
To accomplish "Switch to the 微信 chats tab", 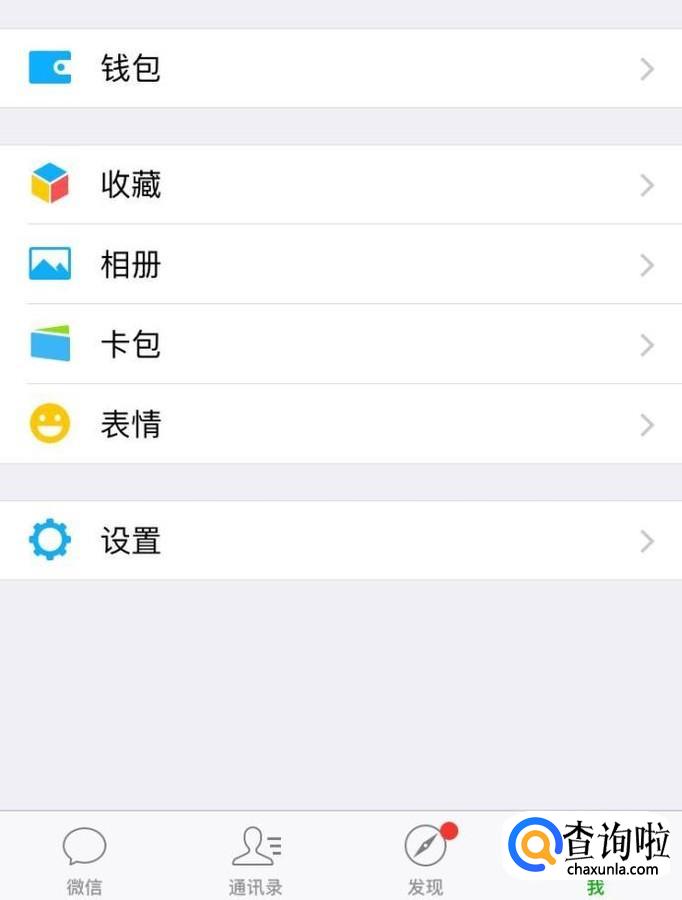I will (84, 858).
